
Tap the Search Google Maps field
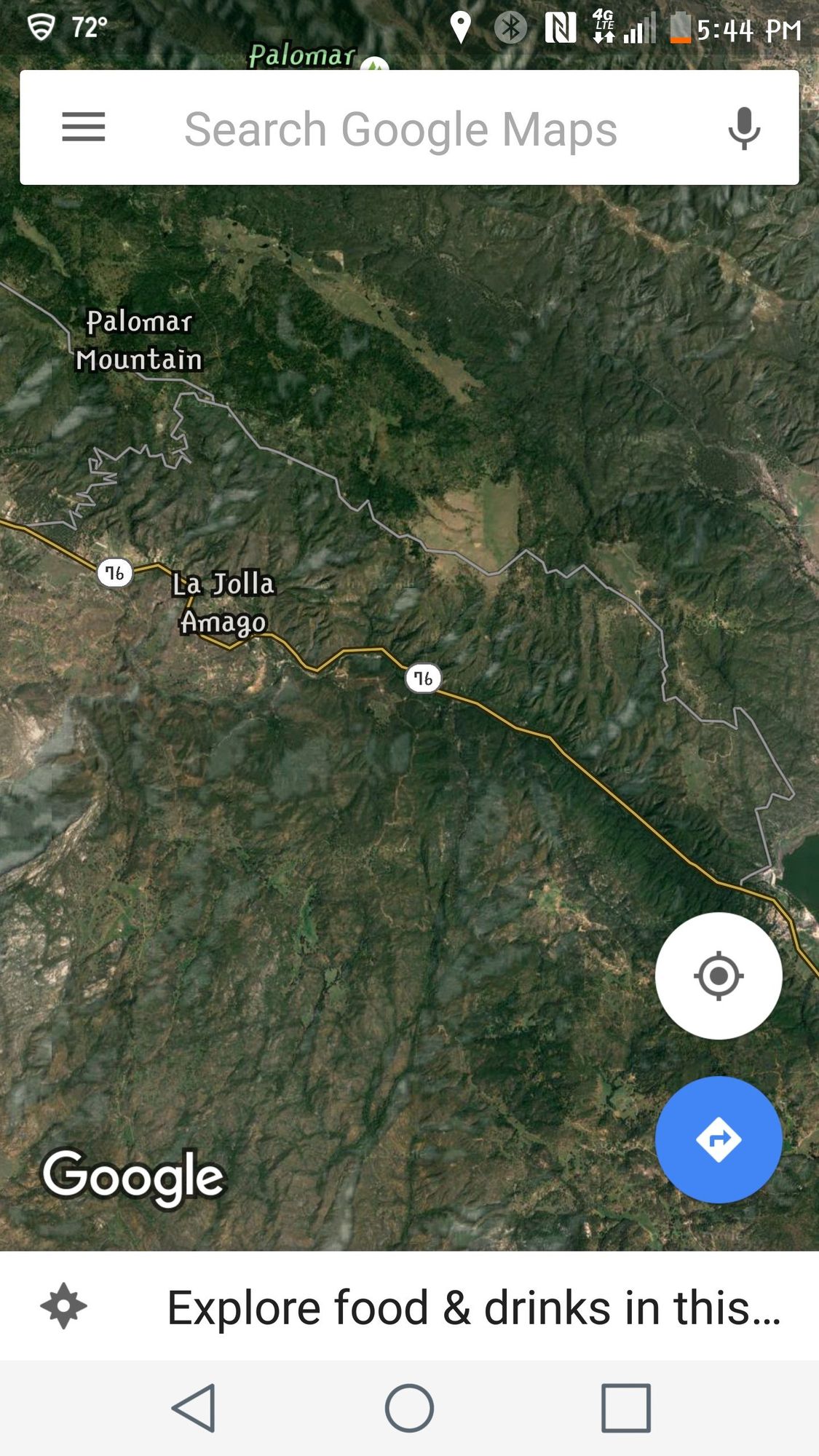[400, 129]
